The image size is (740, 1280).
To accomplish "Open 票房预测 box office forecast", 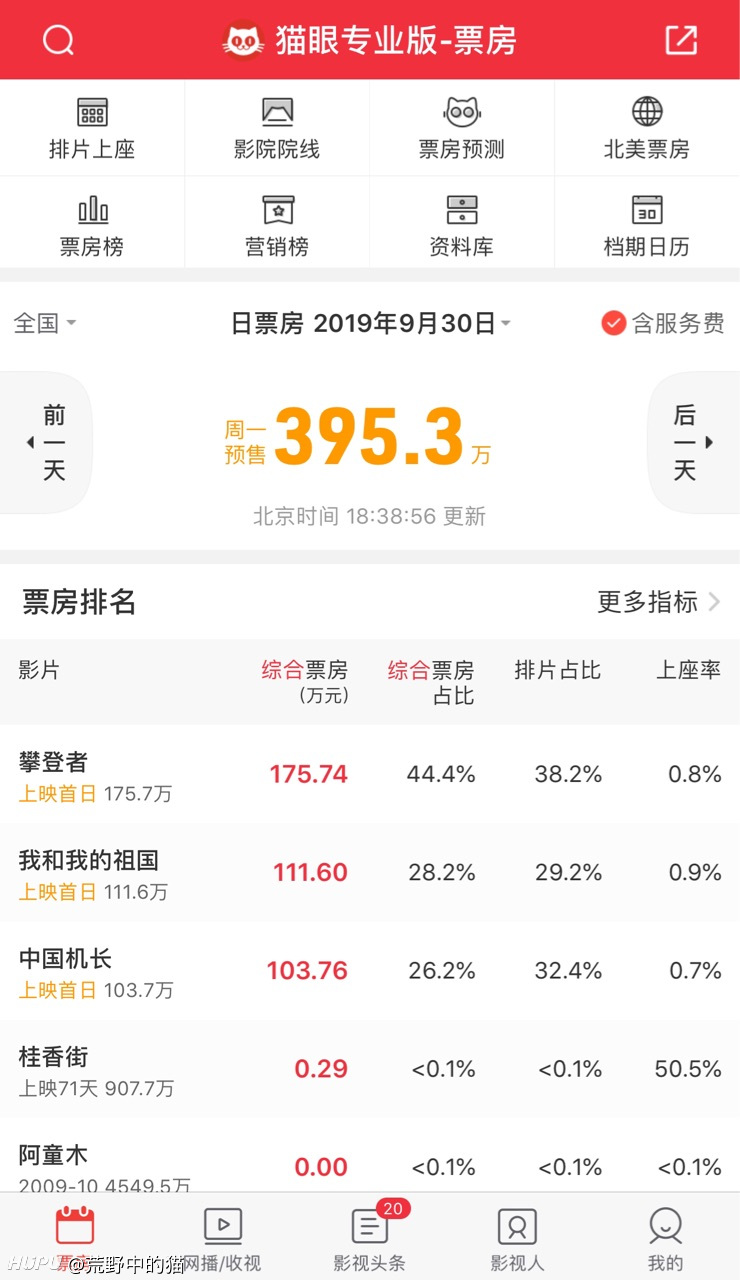I will point(462,129).
